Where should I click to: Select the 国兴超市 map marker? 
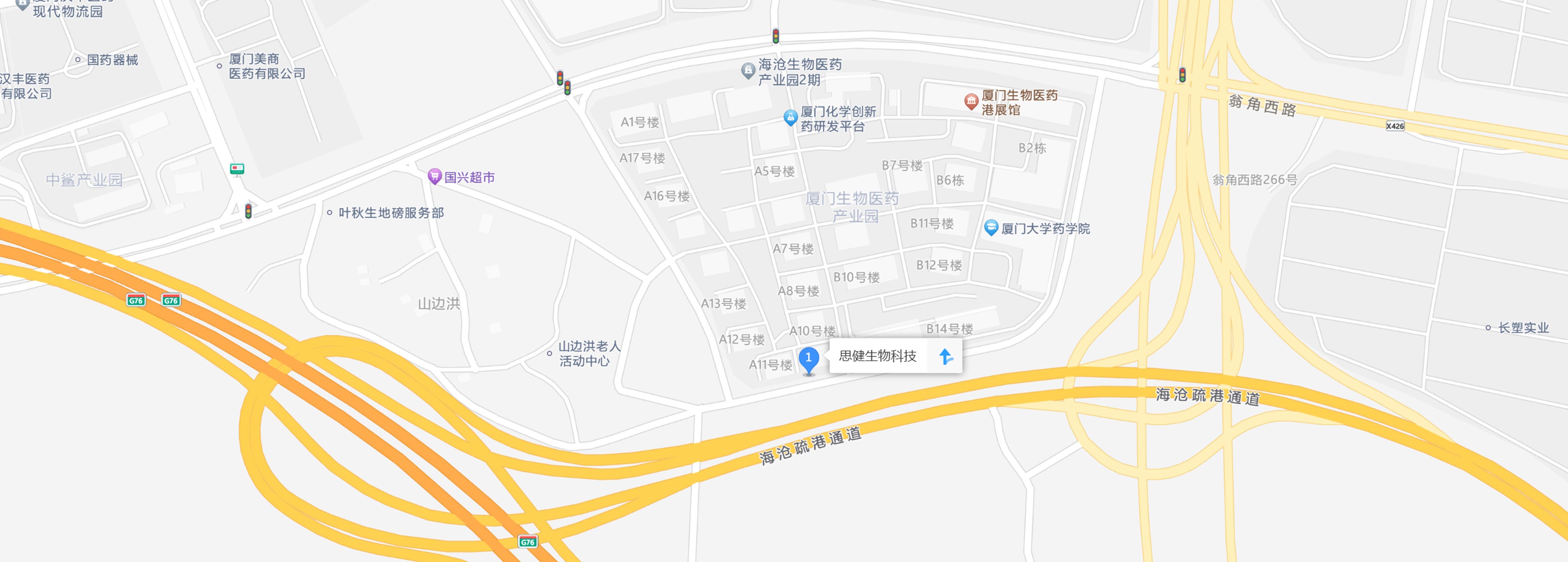[x=435, y=176]
